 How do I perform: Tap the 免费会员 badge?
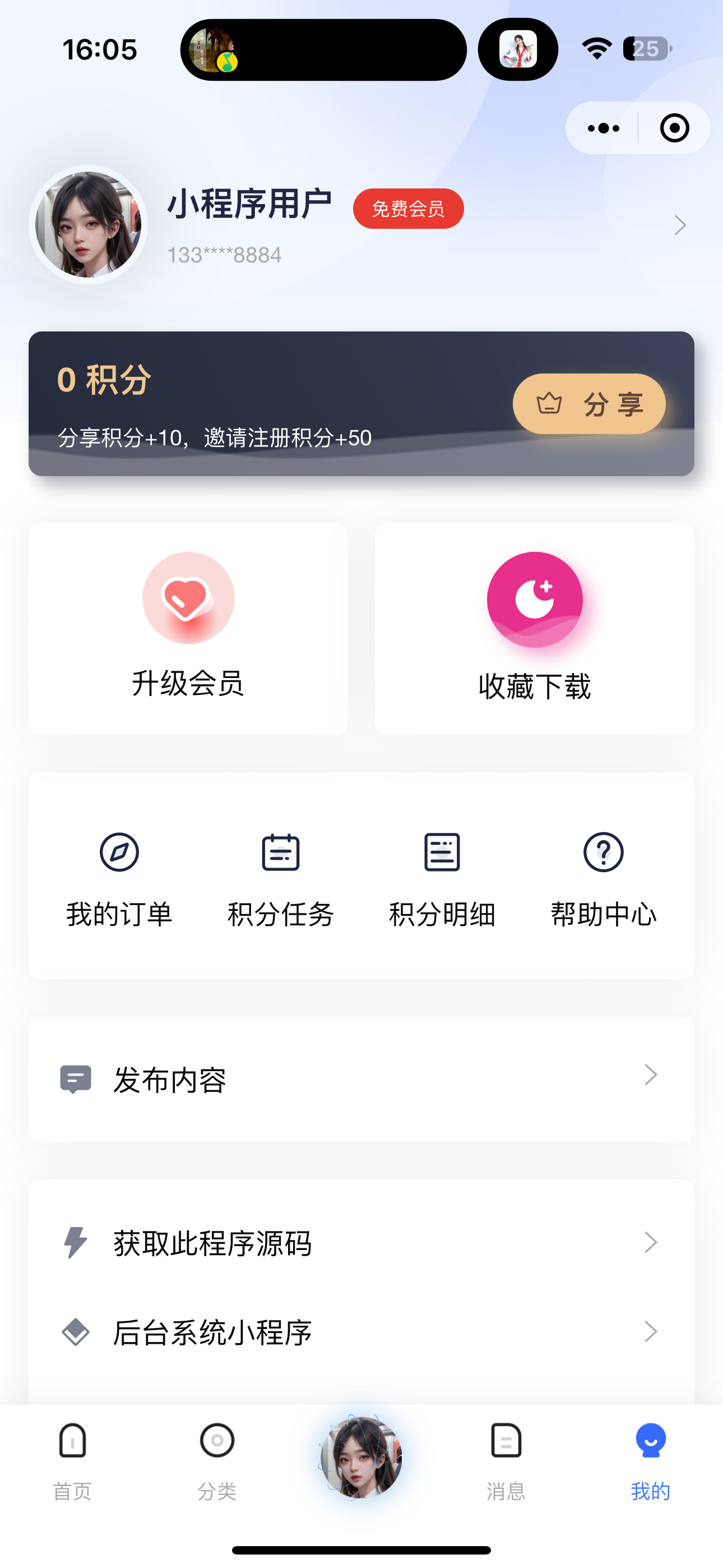coord(409,209)
